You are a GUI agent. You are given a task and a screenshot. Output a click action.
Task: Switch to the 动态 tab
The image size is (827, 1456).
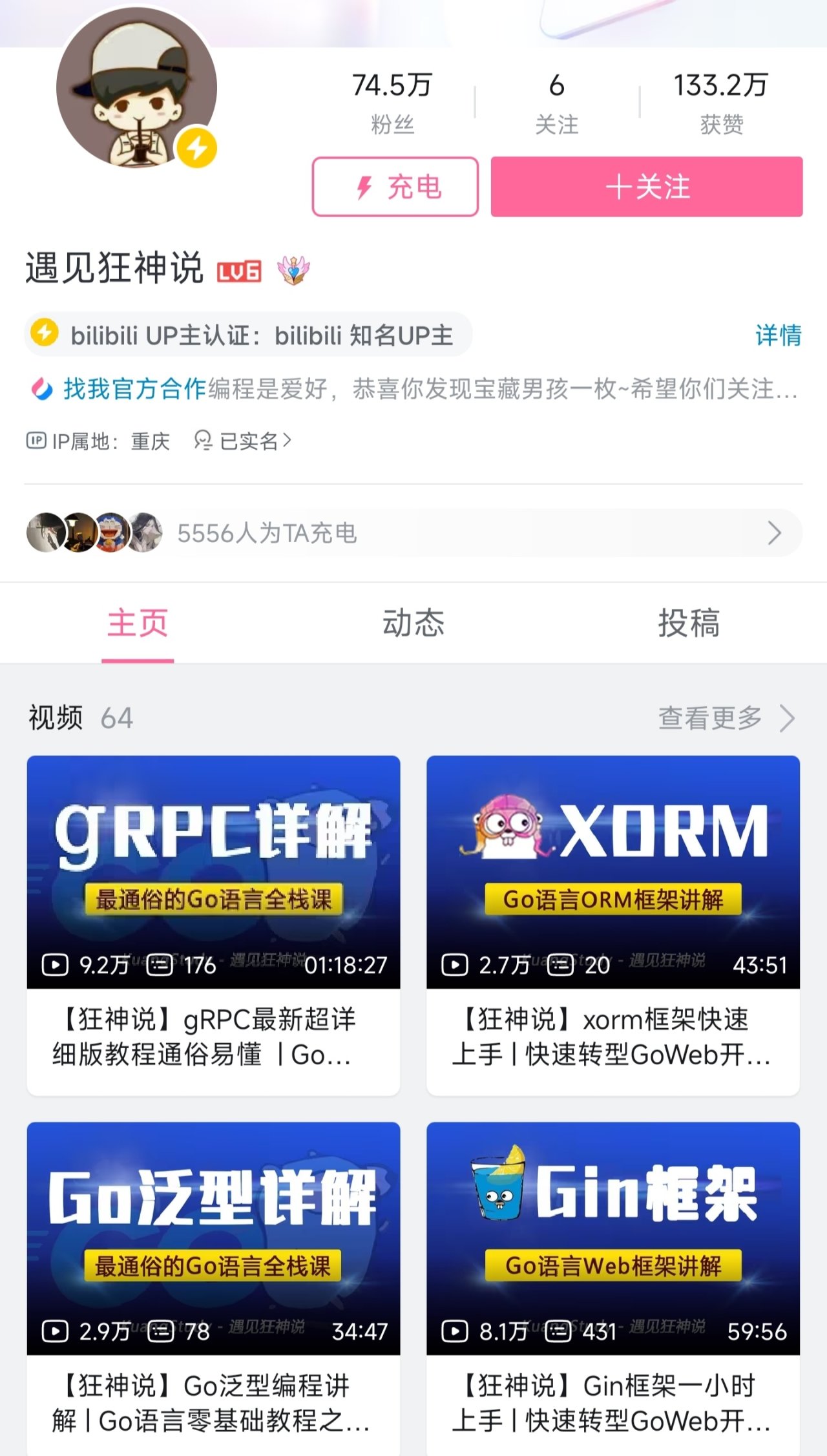[413, 623]
